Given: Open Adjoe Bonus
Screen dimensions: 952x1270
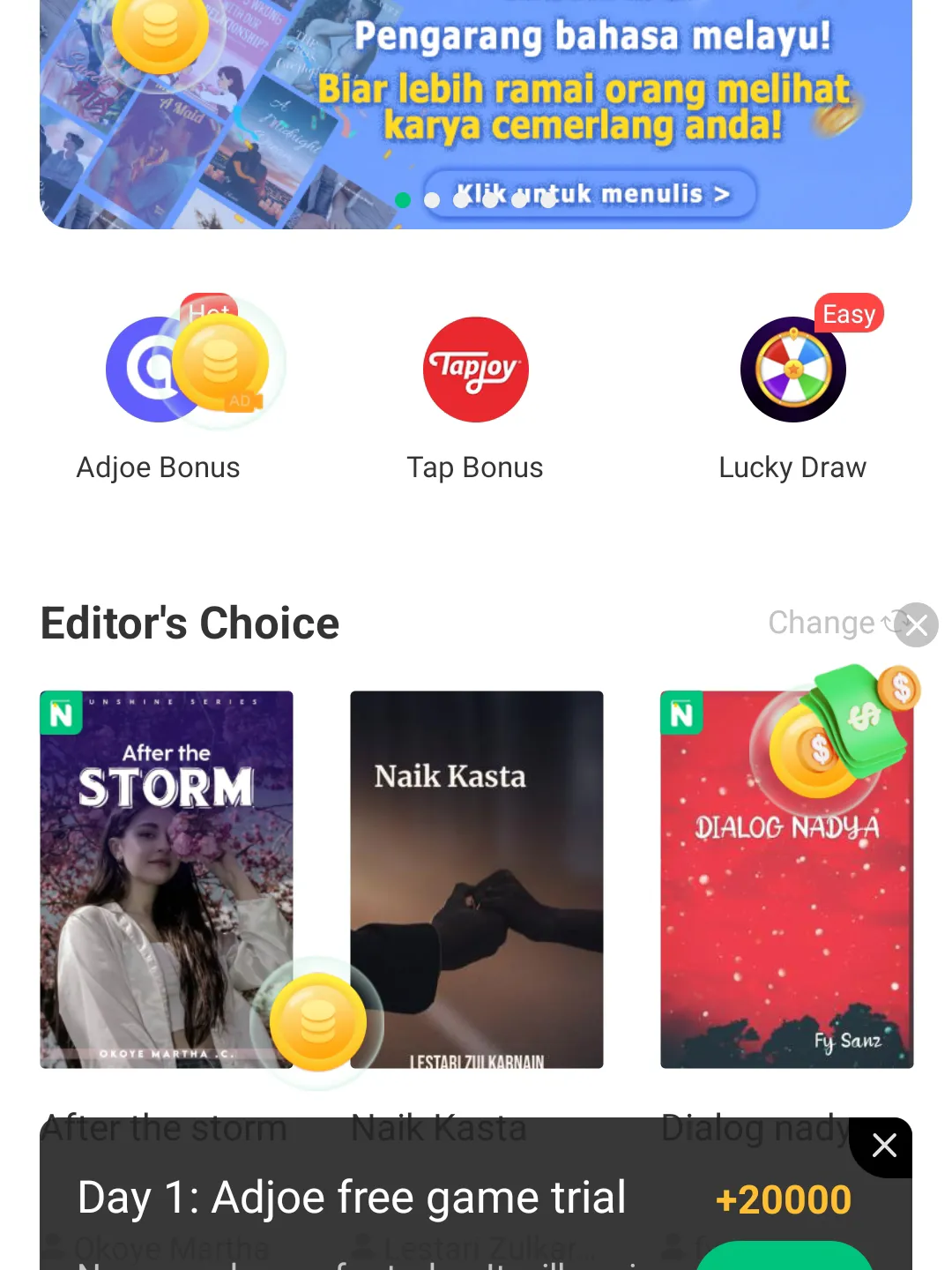Looking at the screenshot, I should (159, 370).
